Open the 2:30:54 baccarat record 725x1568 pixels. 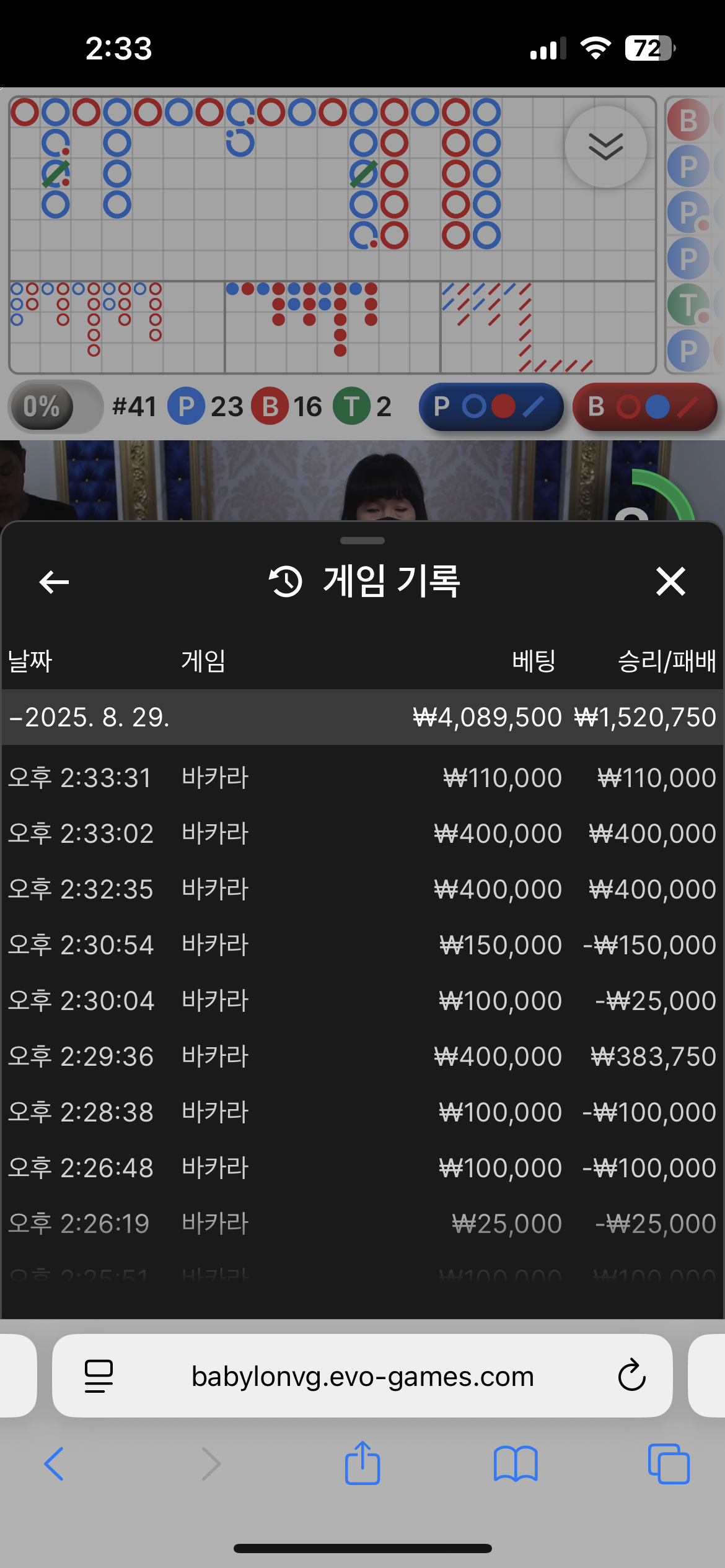tap(362, 945)
